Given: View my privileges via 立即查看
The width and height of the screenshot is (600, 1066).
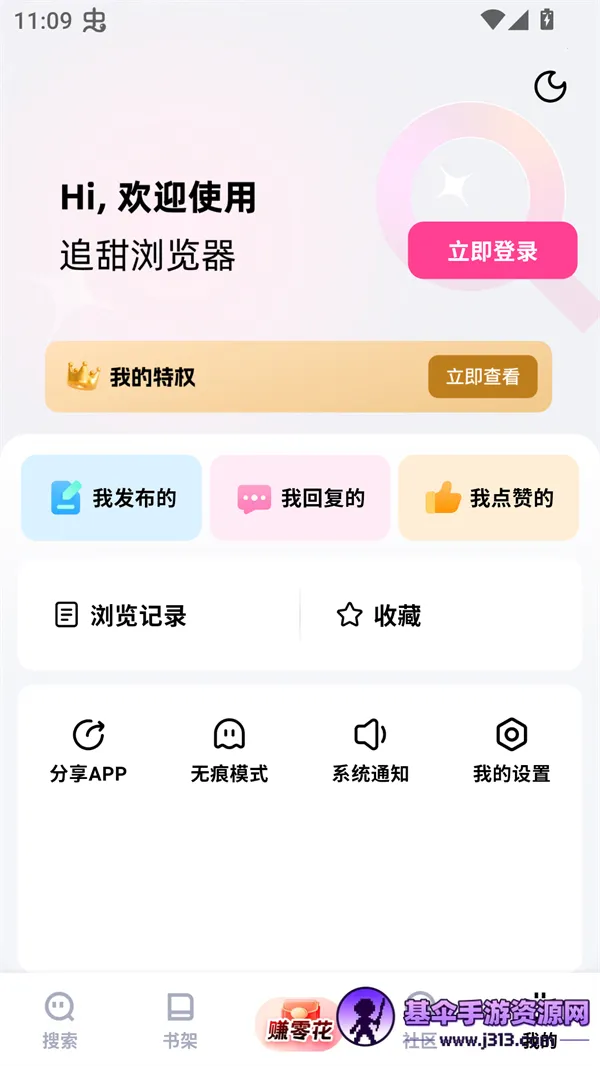Looking at the screenshot, I should pyautogui.click(x=483, y=377).
